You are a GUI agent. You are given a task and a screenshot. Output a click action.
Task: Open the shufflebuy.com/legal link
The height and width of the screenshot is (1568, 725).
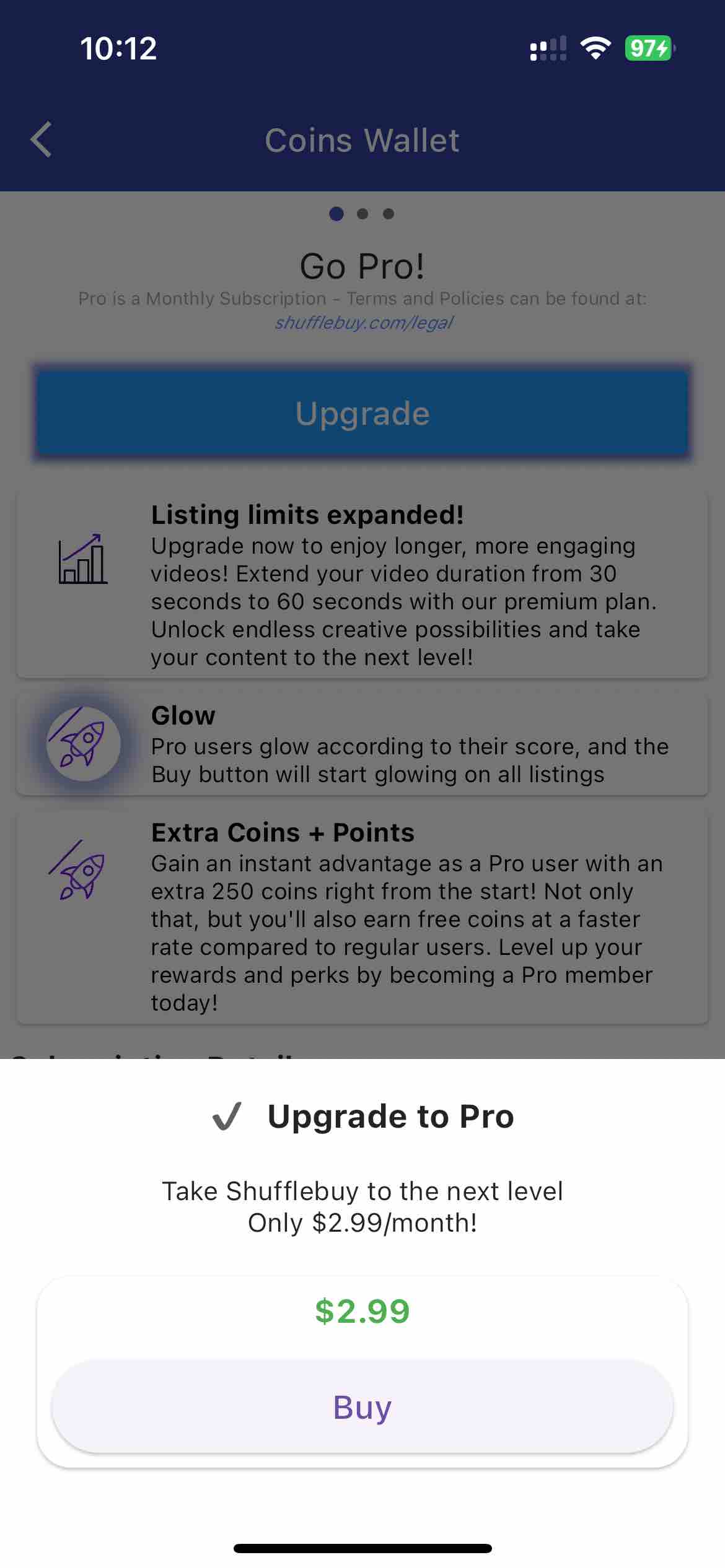(364, 323)
